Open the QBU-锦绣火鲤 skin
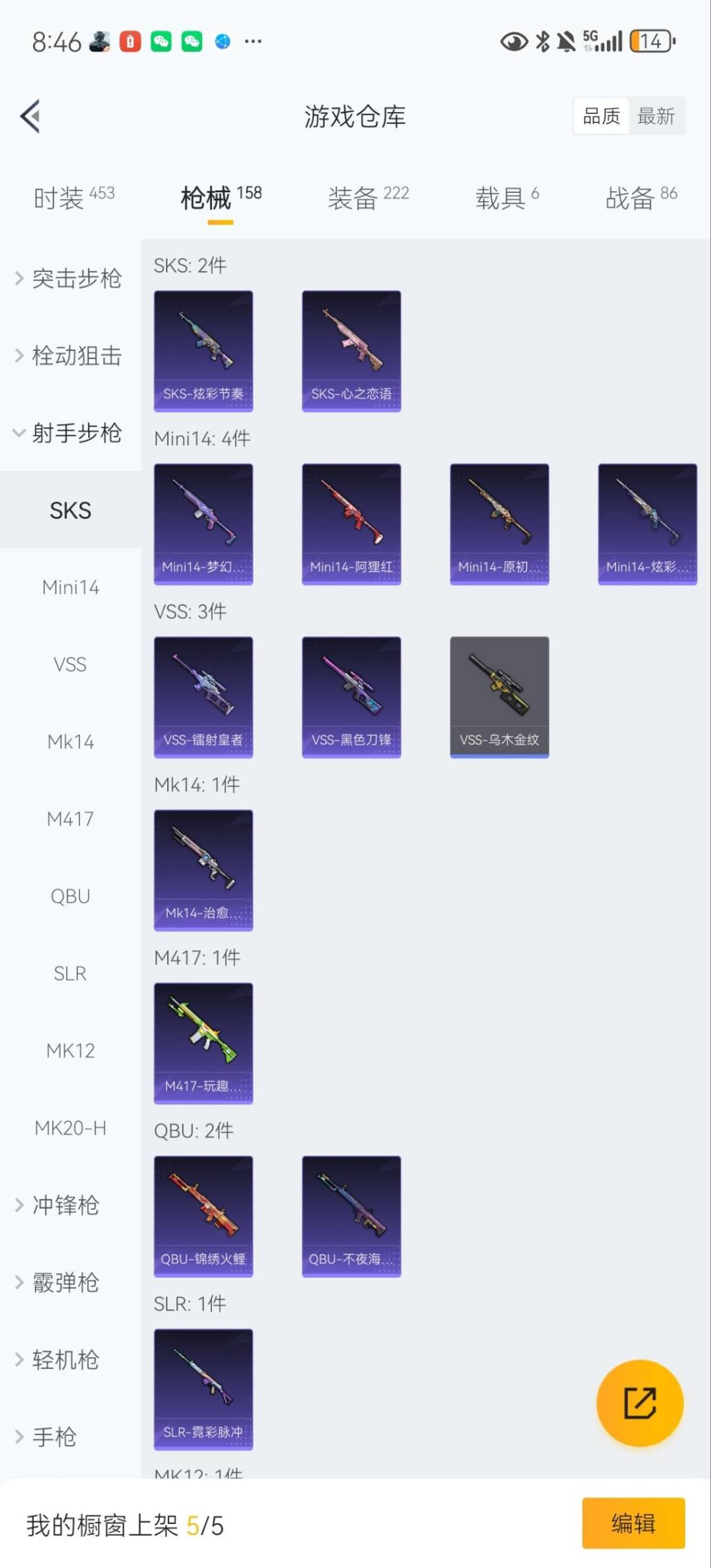Screen dimensions: 711x1568 (x=203, y=1216)
